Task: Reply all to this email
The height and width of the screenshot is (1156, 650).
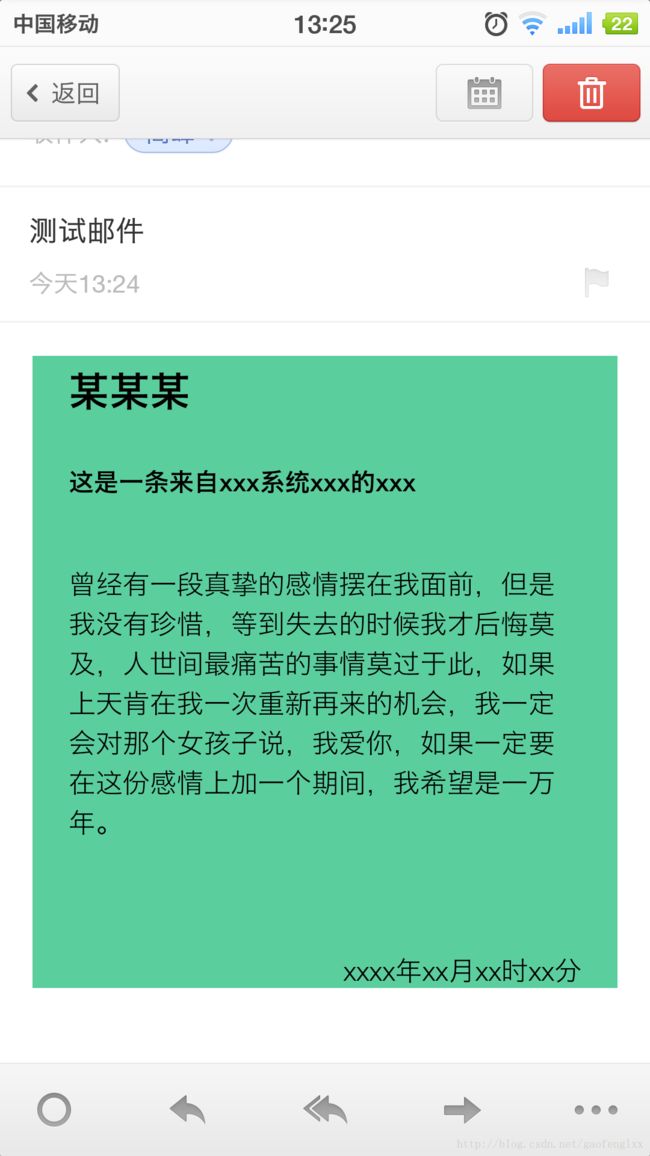Action: click(x=325, y=1110)
